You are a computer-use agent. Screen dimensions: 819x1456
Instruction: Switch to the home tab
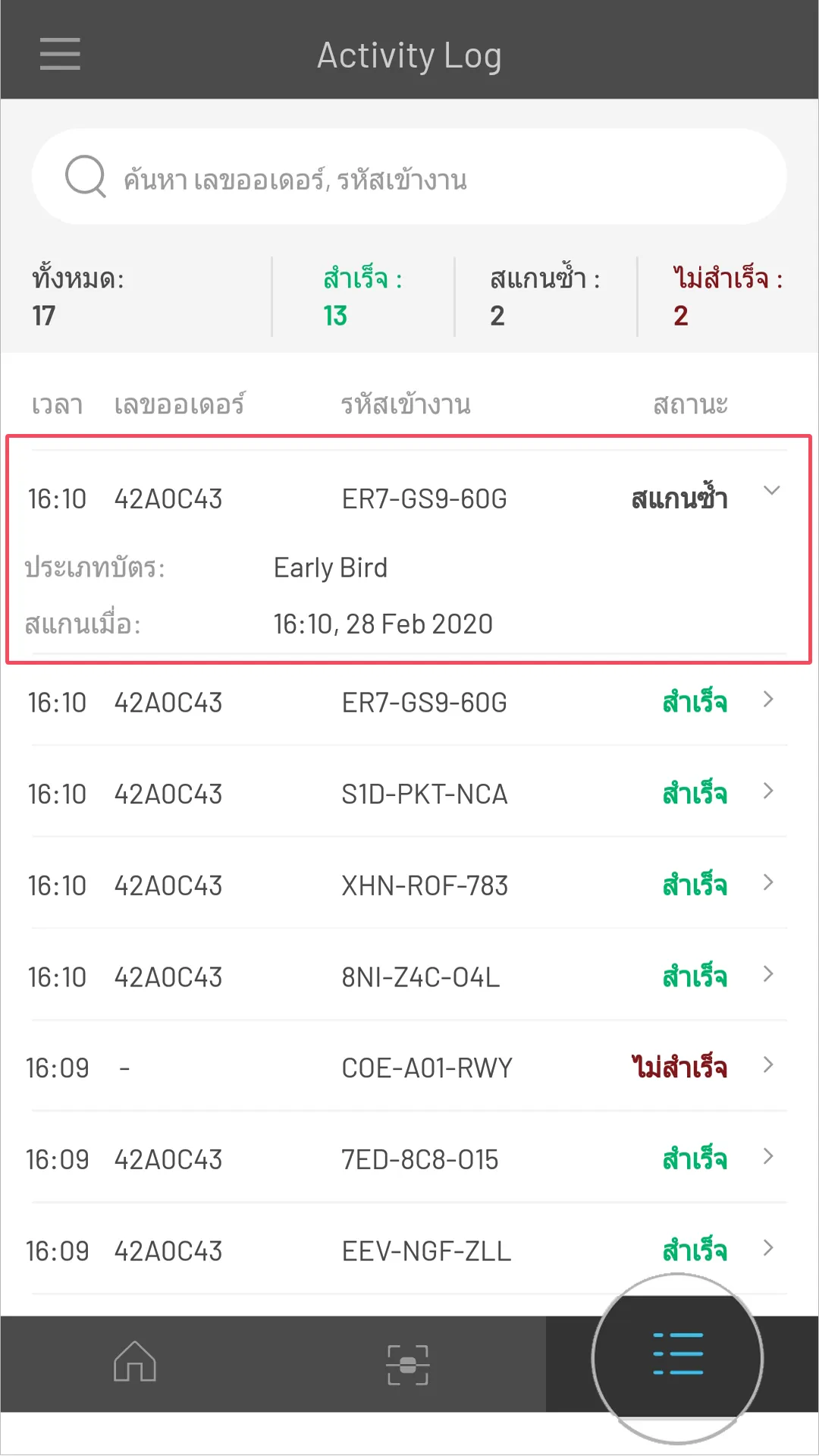click(x=135, y=1363)
